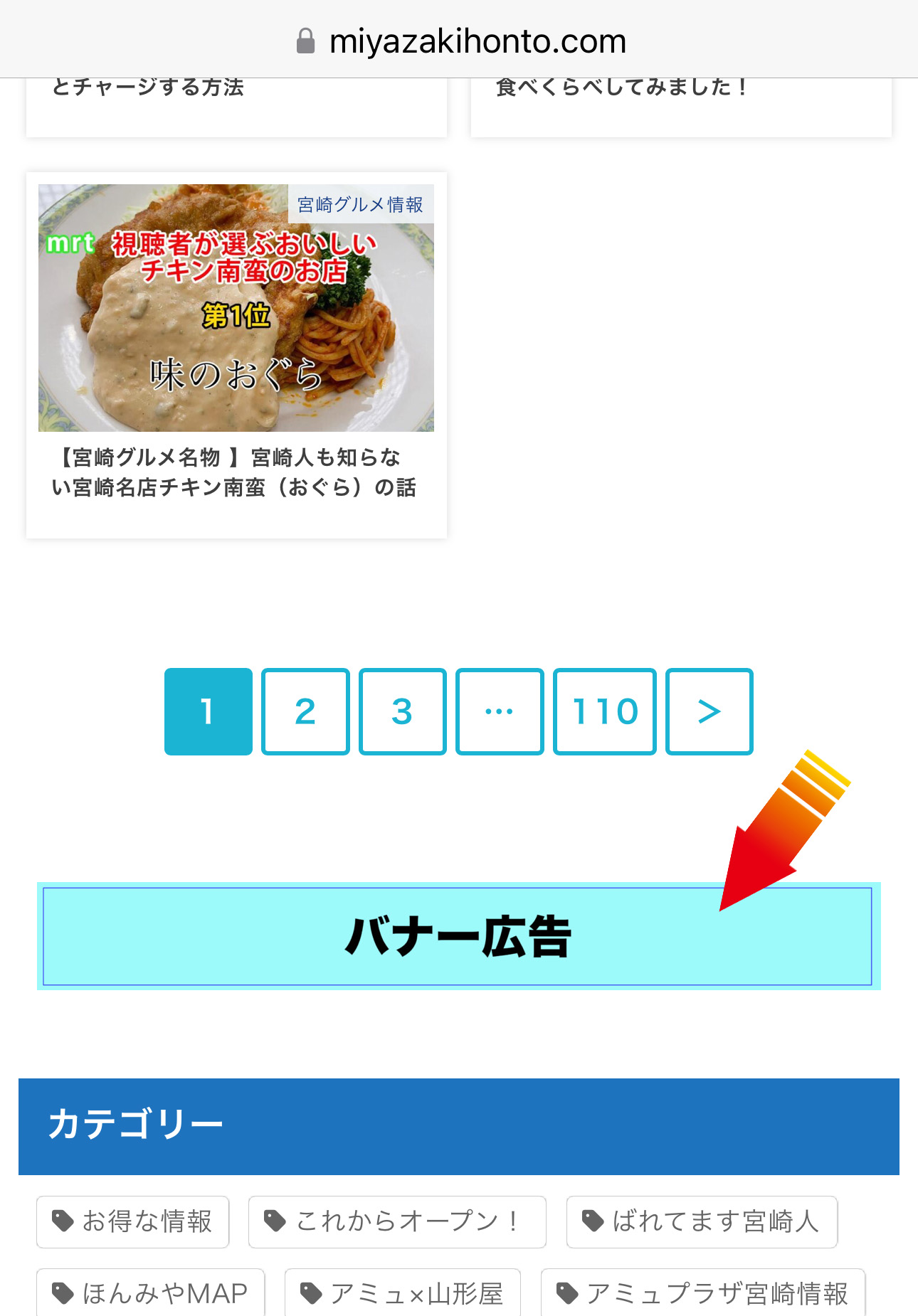Open the chicken nanban Ogura article card
The image size is (918, 1316).
click(236, 354)
